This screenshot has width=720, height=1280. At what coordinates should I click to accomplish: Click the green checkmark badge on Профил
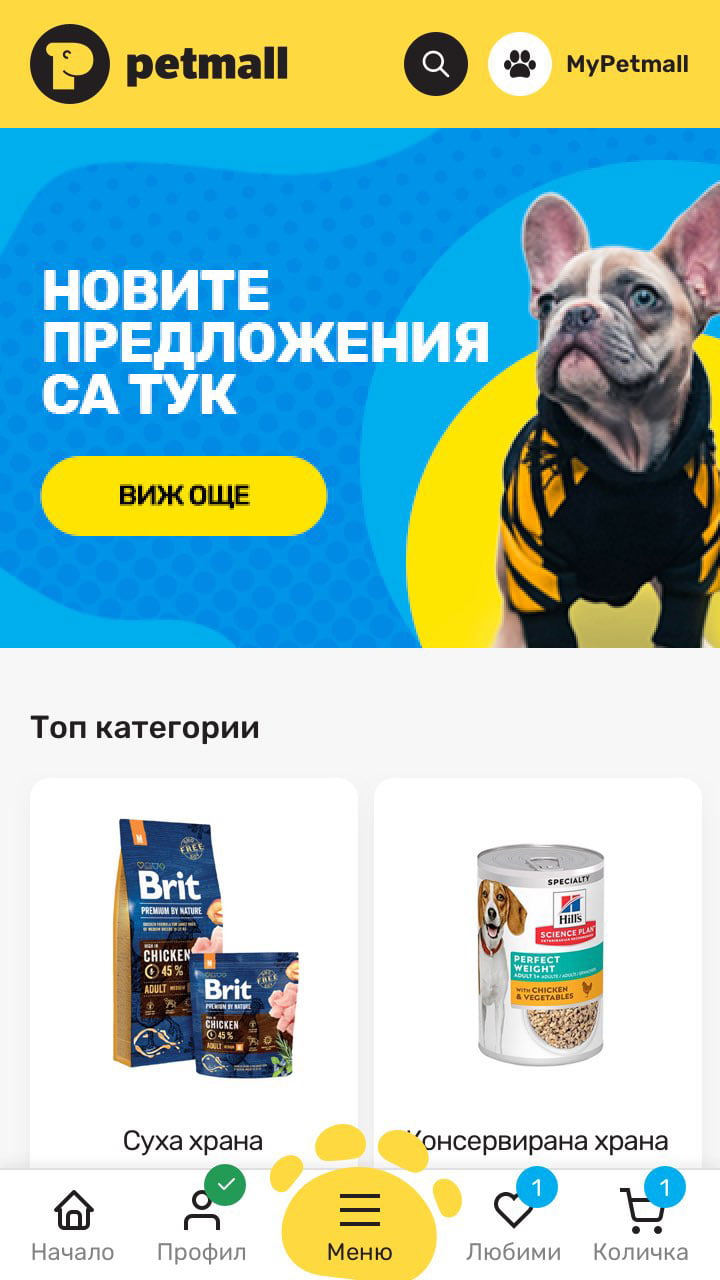[226, 1184]
